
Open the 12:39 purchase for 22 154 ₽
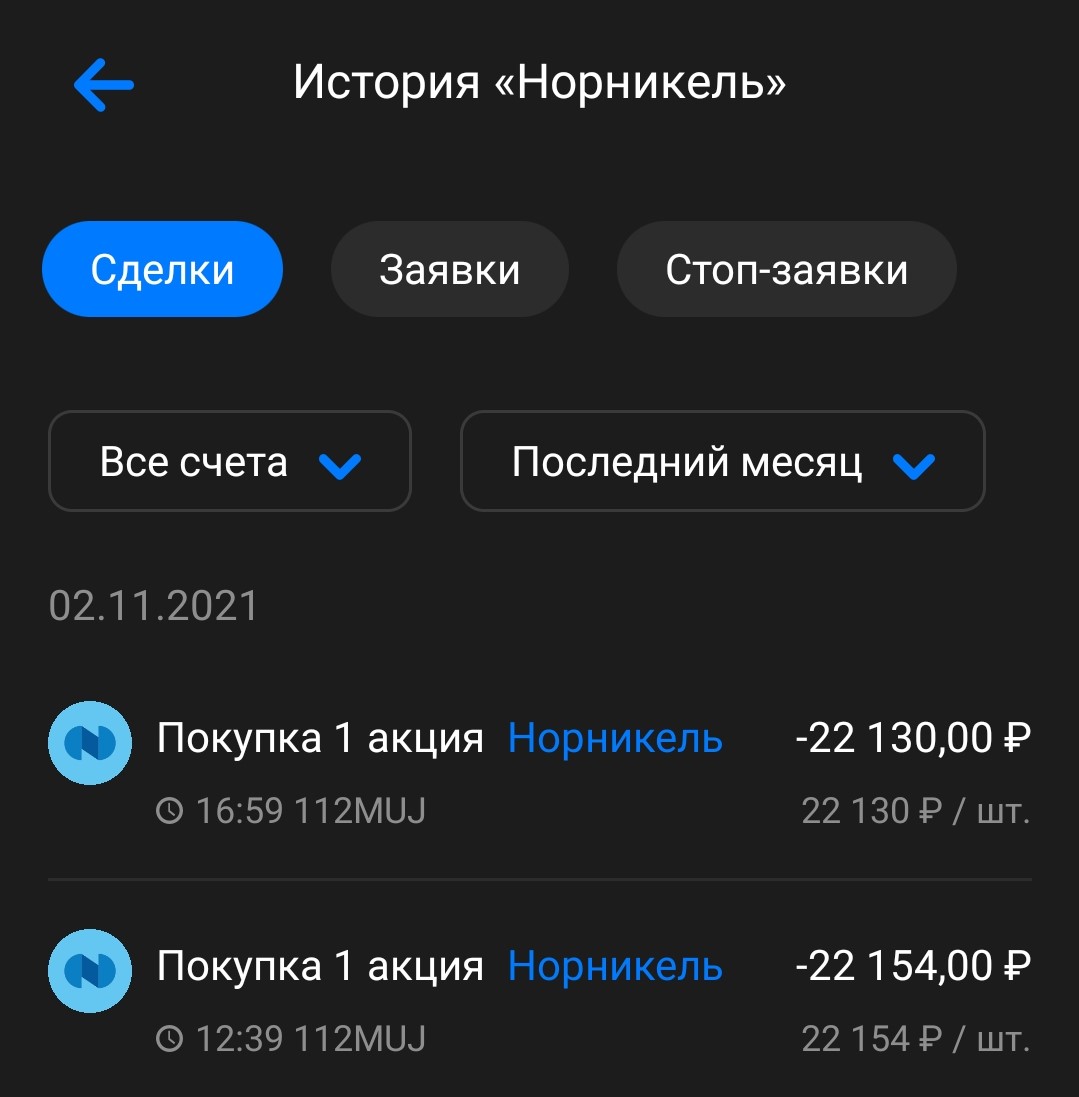point(540,998)
